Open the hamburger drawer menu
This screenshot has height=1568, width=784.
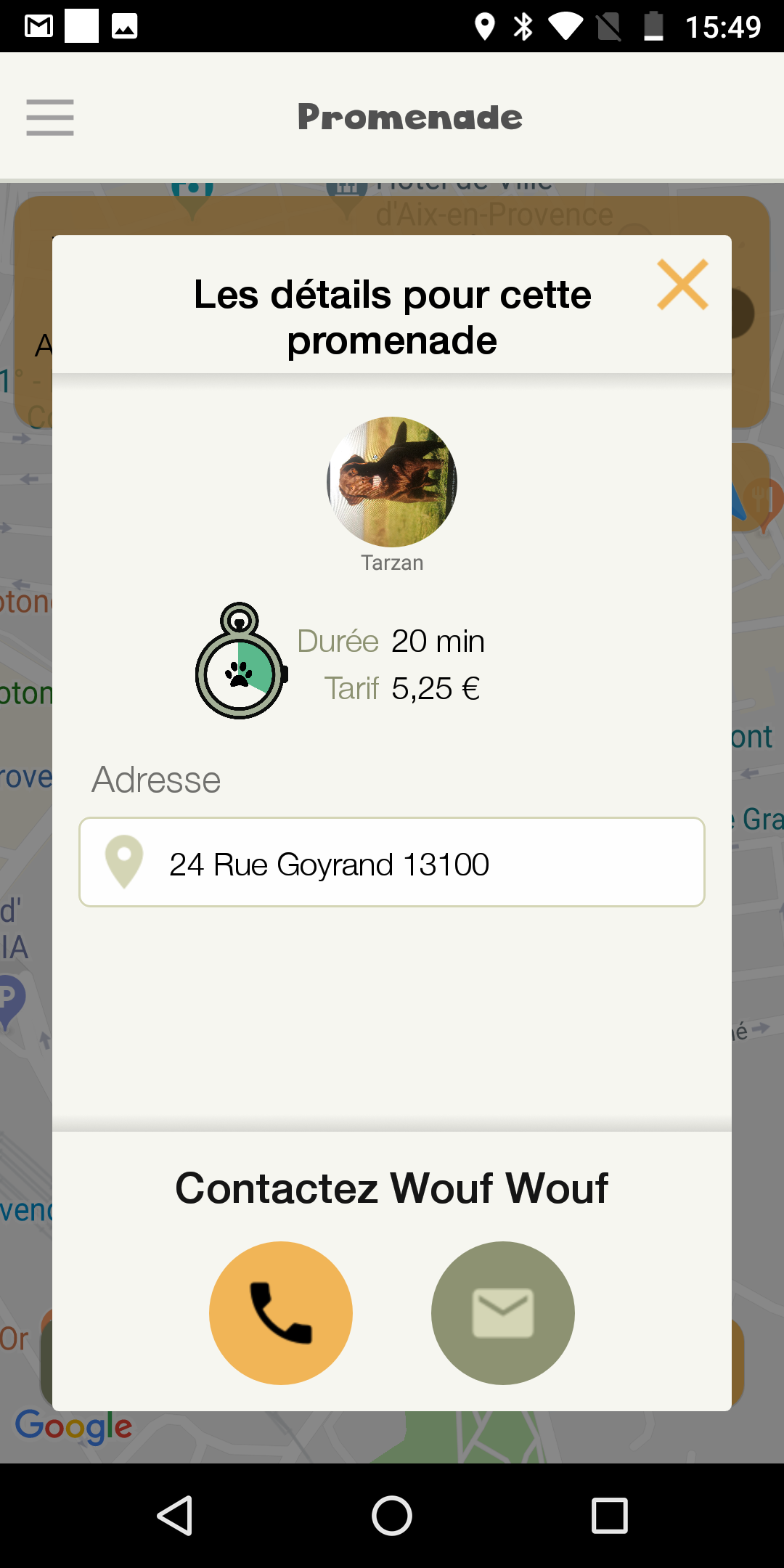point(50,118)
